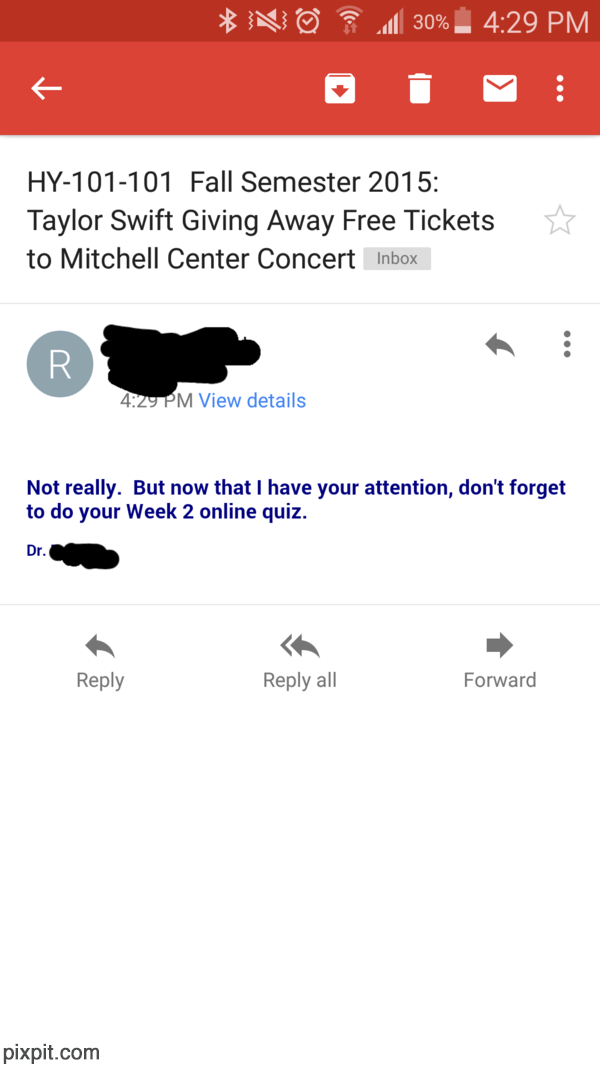Viewport: 600px width, 1067px height.
Task: Open the sender's avatar with letter R
Action: pyautogui.click(x=60, y=364)
